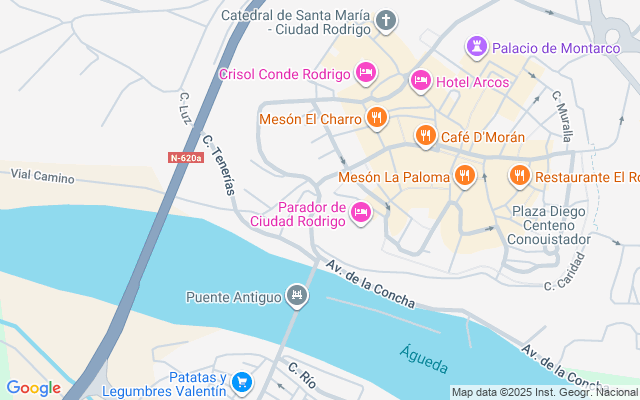Open the Hotel Arcos marker

pyautogui.click(x=420, y=80)
